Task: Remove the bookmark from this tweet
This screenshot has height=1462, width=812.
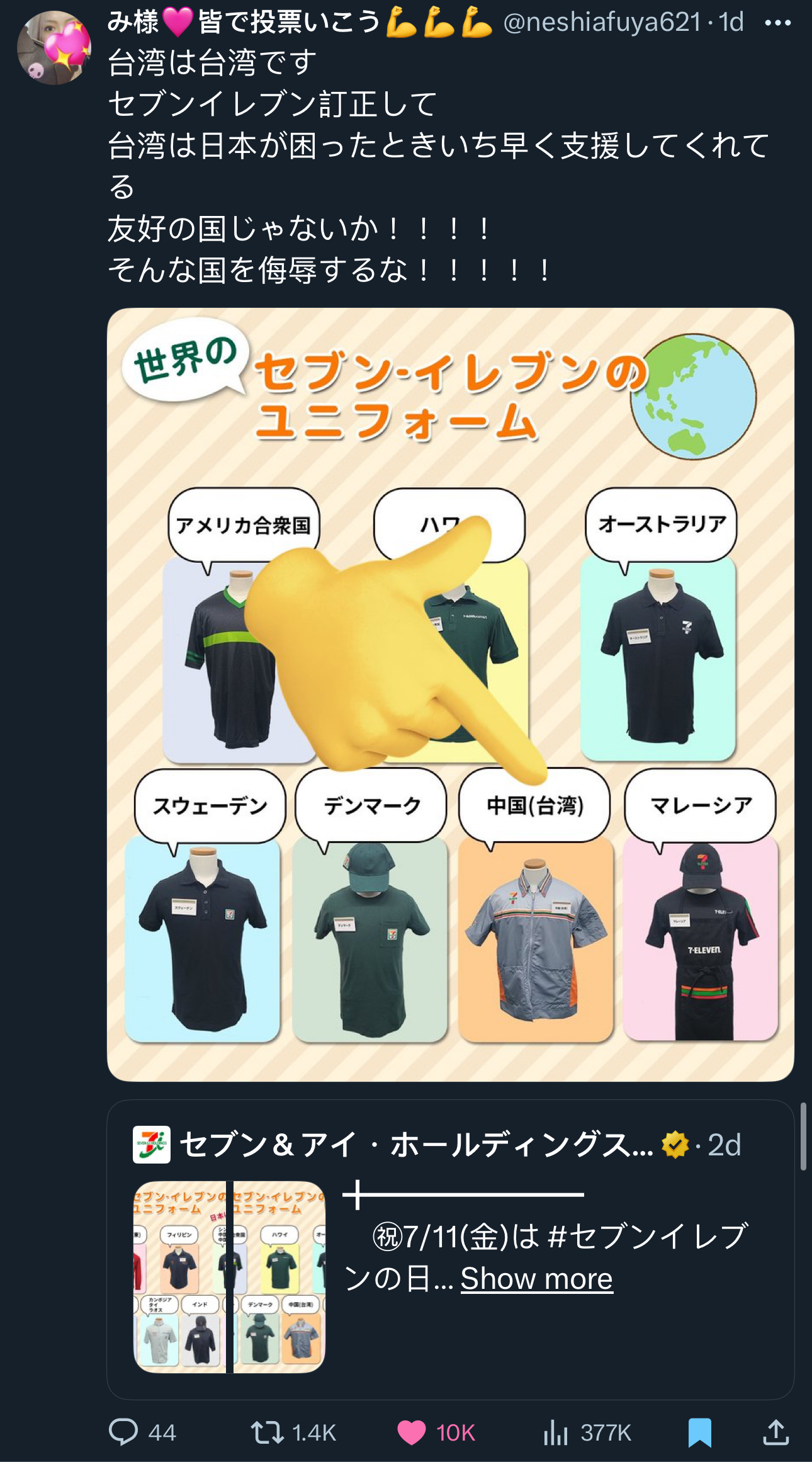Action: point(699,1432)
